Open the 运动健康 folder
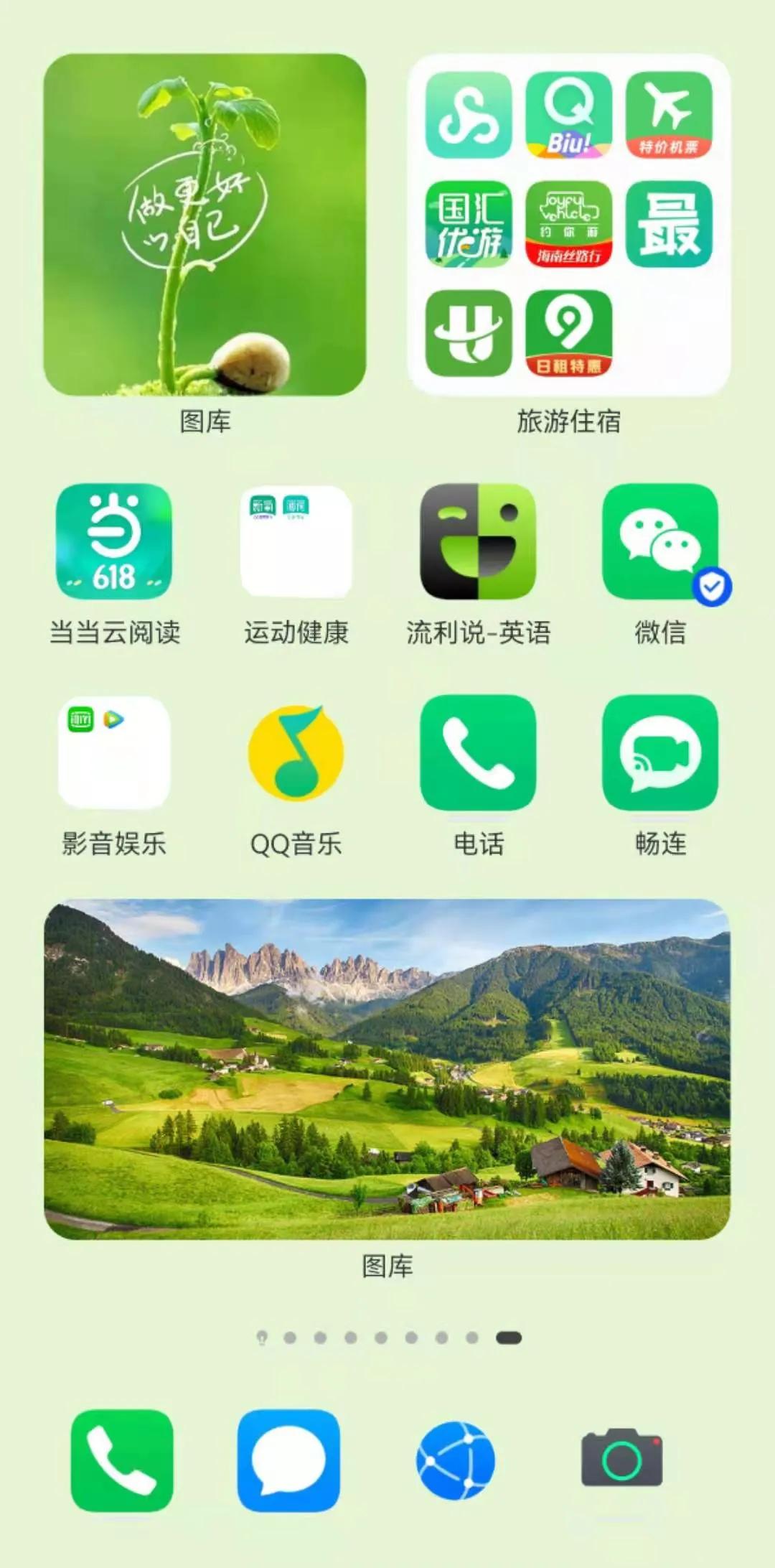This screenshot has height=1568, width=775. (x=296, y=542)
